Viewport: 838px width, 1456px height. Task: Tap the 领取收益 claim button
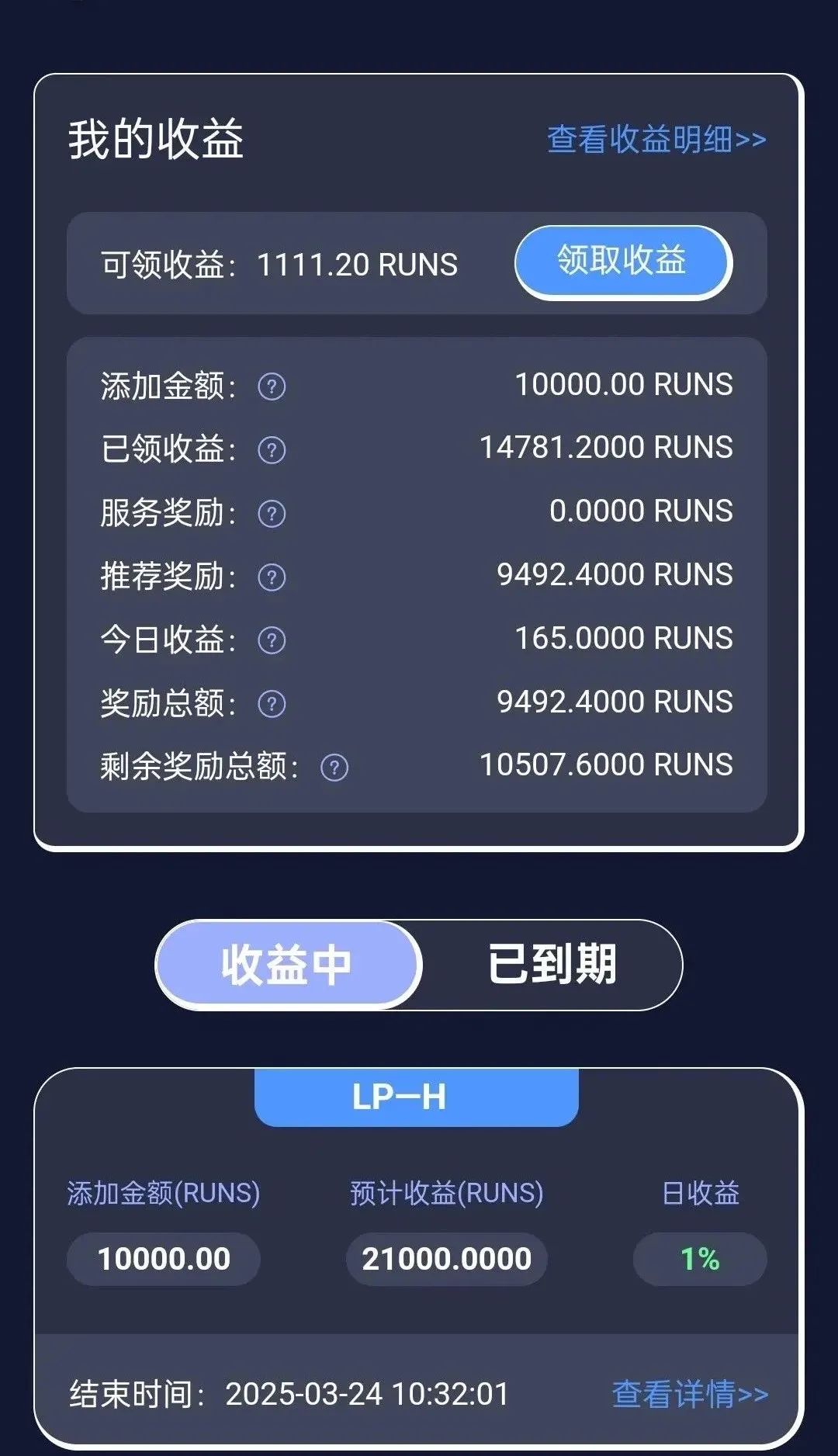(622, 262)
